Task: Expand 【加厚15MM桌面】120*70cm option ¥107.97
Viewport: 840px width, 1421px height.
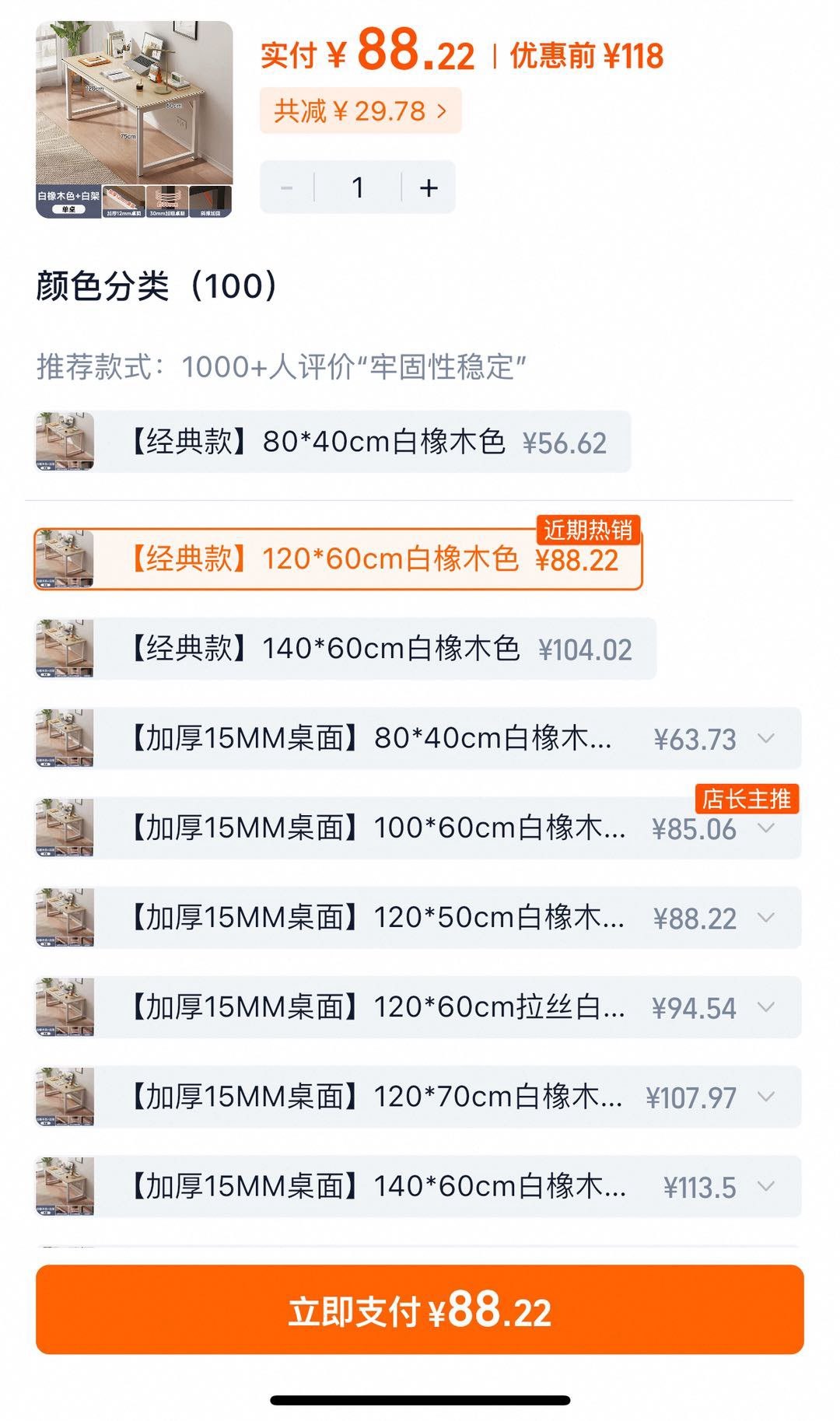Action: click(x=766, y=1097)
